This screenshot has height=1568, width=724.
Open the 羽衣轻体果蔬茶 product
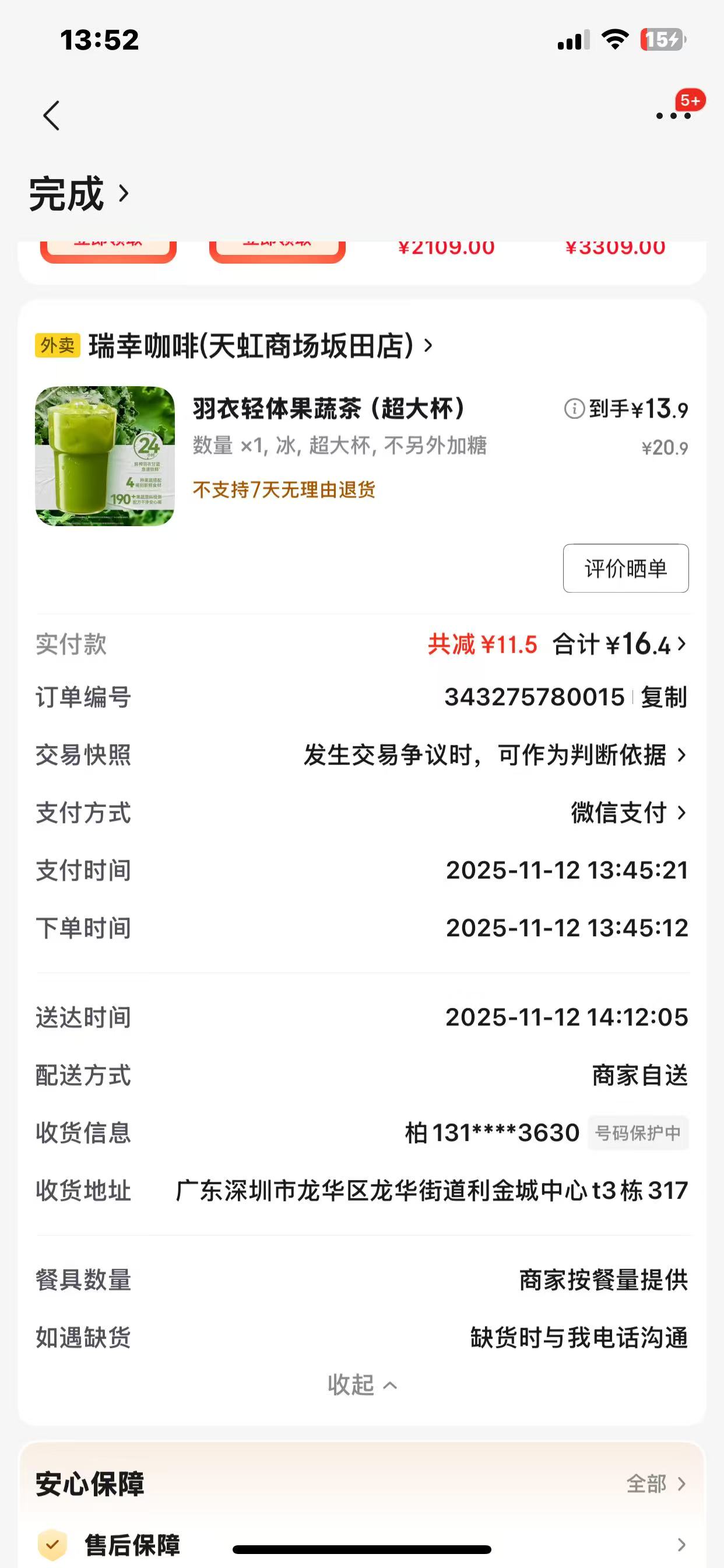click(x=329, y=408)
